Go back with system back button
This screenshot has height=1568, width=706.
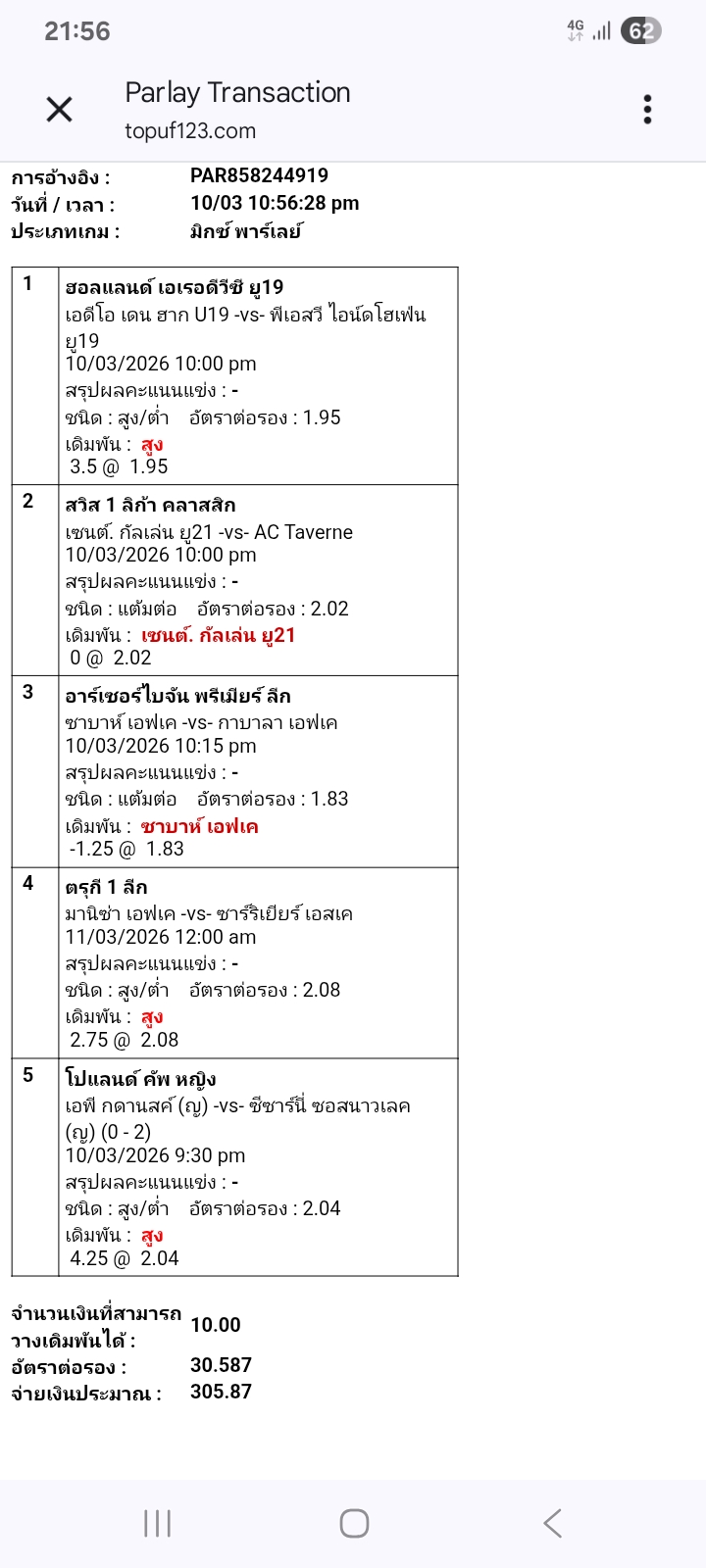tap(552, 1523)
